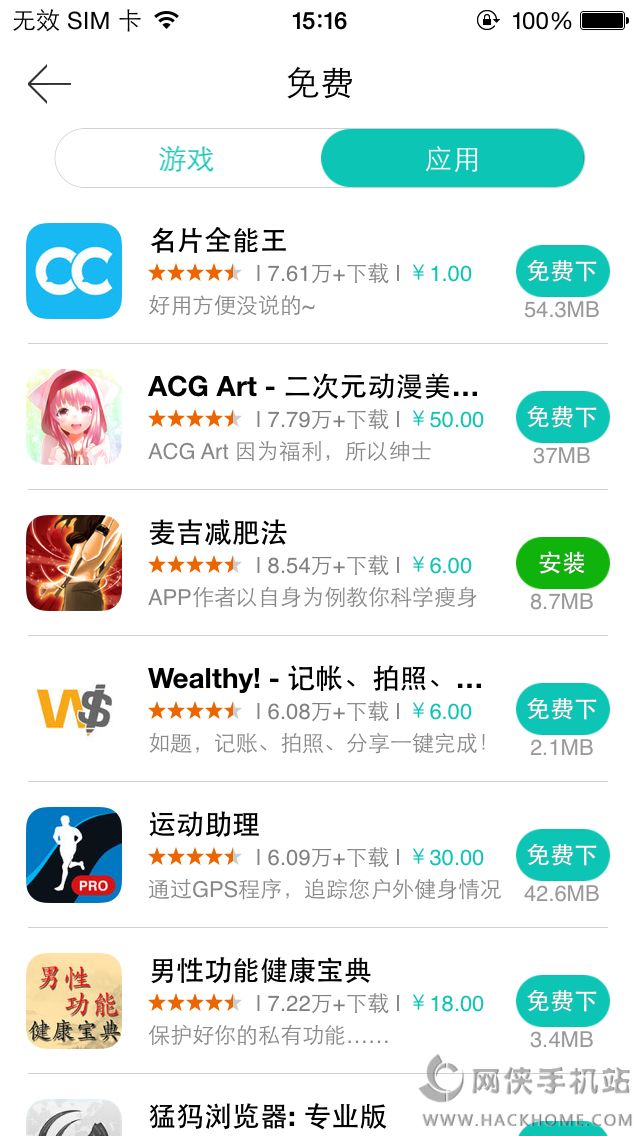640x1136 pixels.
Task: Tap the free download button for ACG Art
Action: click(x=562, y=417)
